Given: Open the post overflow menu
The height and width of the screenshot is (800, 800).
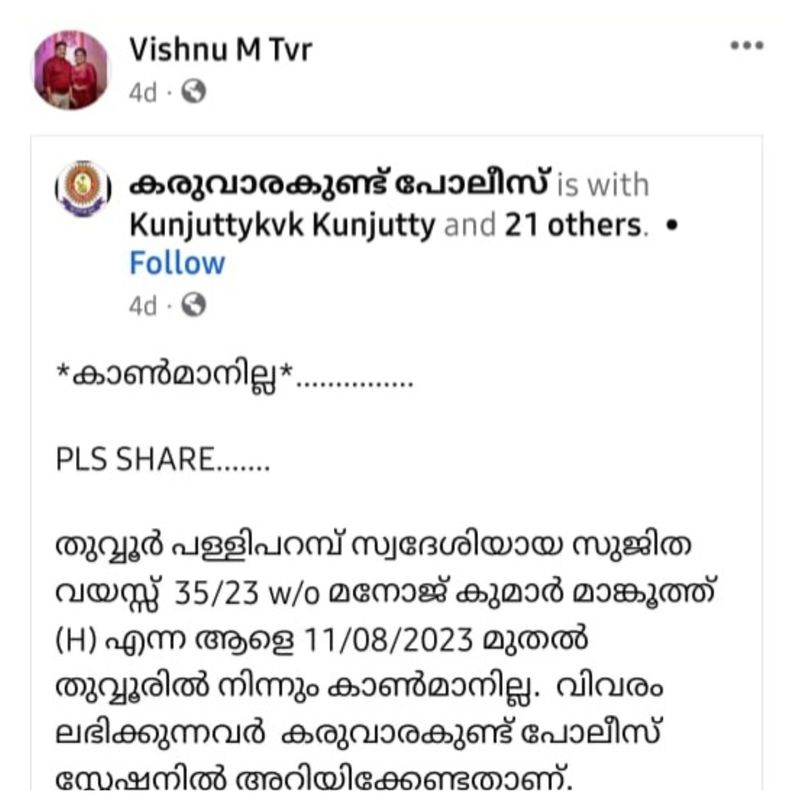Looking at the screenshot, I should click(746, 46).
